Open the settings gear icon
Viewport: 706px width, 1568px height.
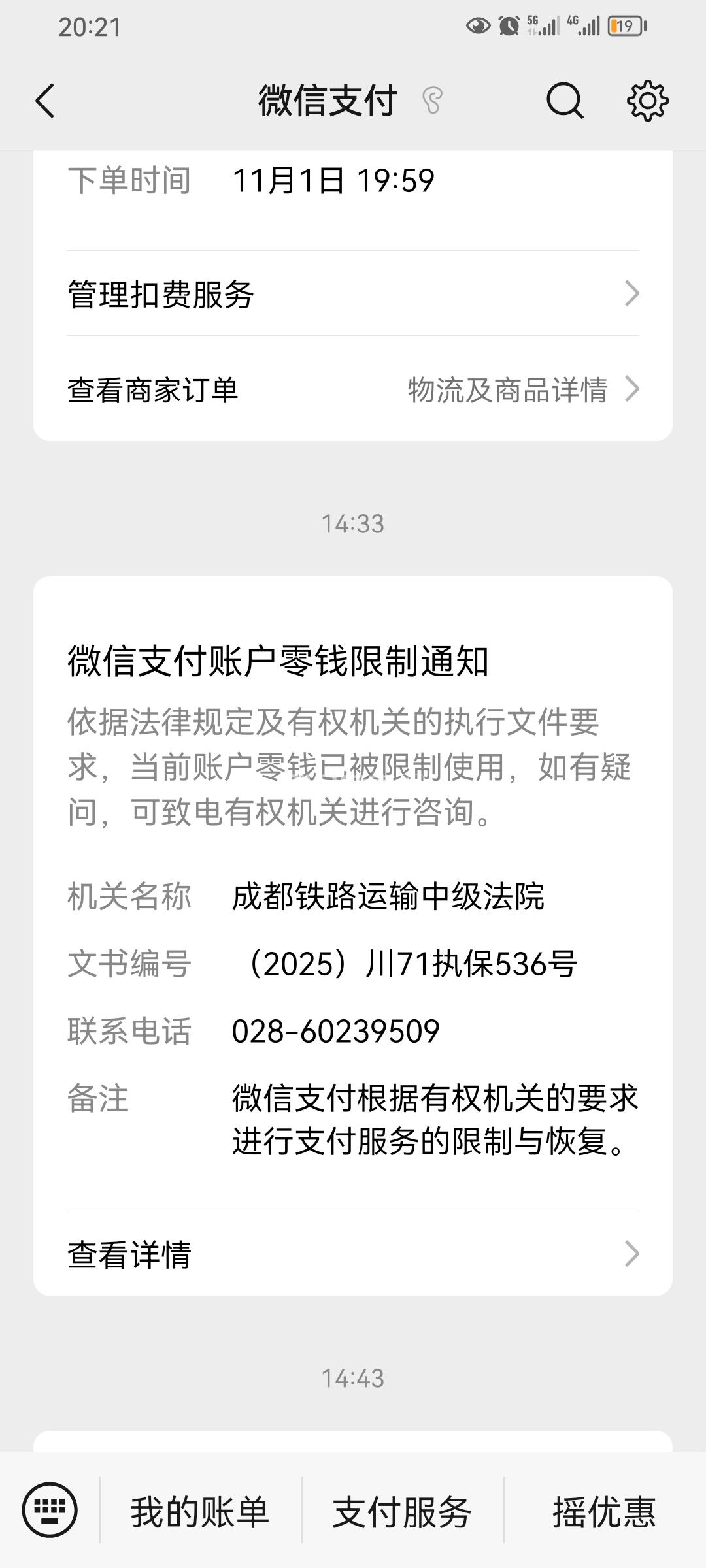pos(647,101)
